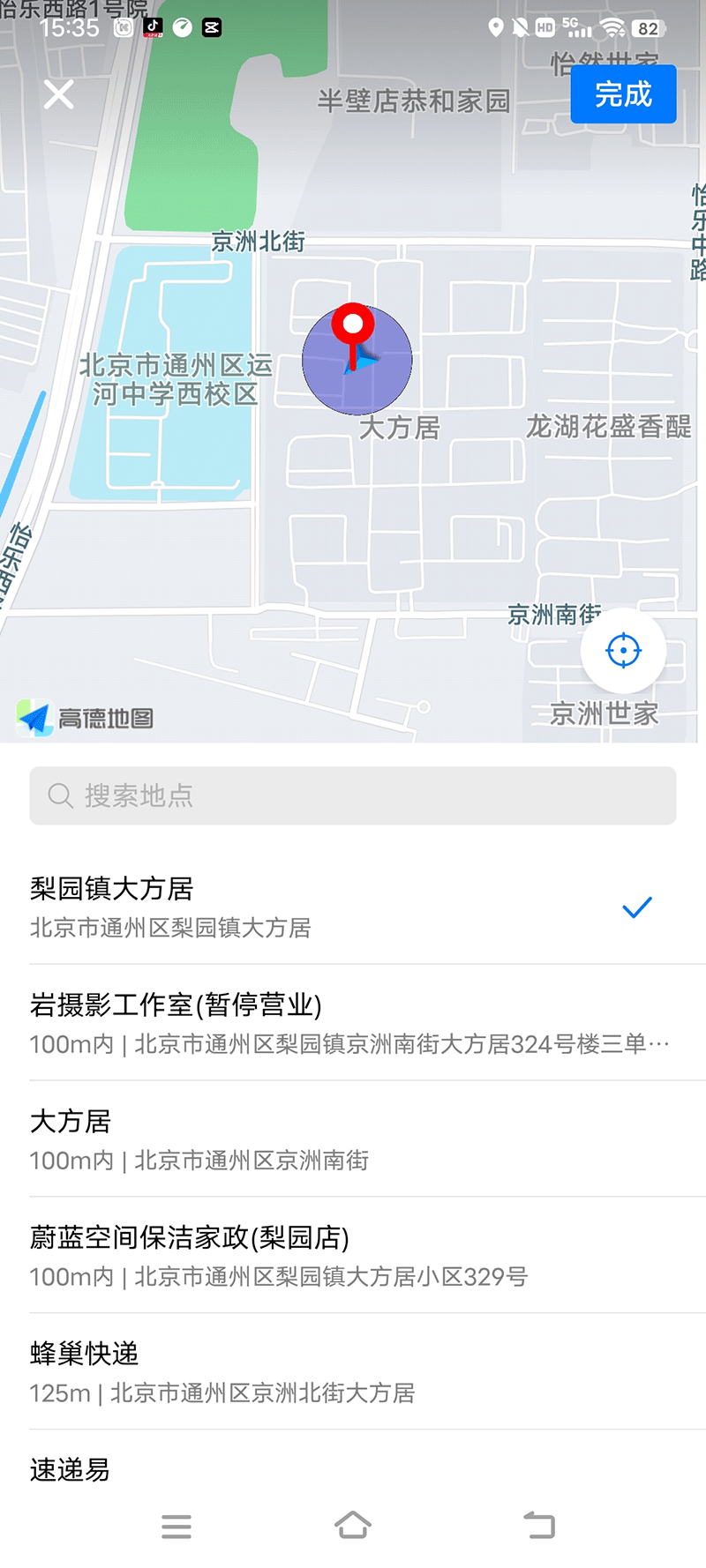
Task: Close the location picker
Action: (59, 94)
